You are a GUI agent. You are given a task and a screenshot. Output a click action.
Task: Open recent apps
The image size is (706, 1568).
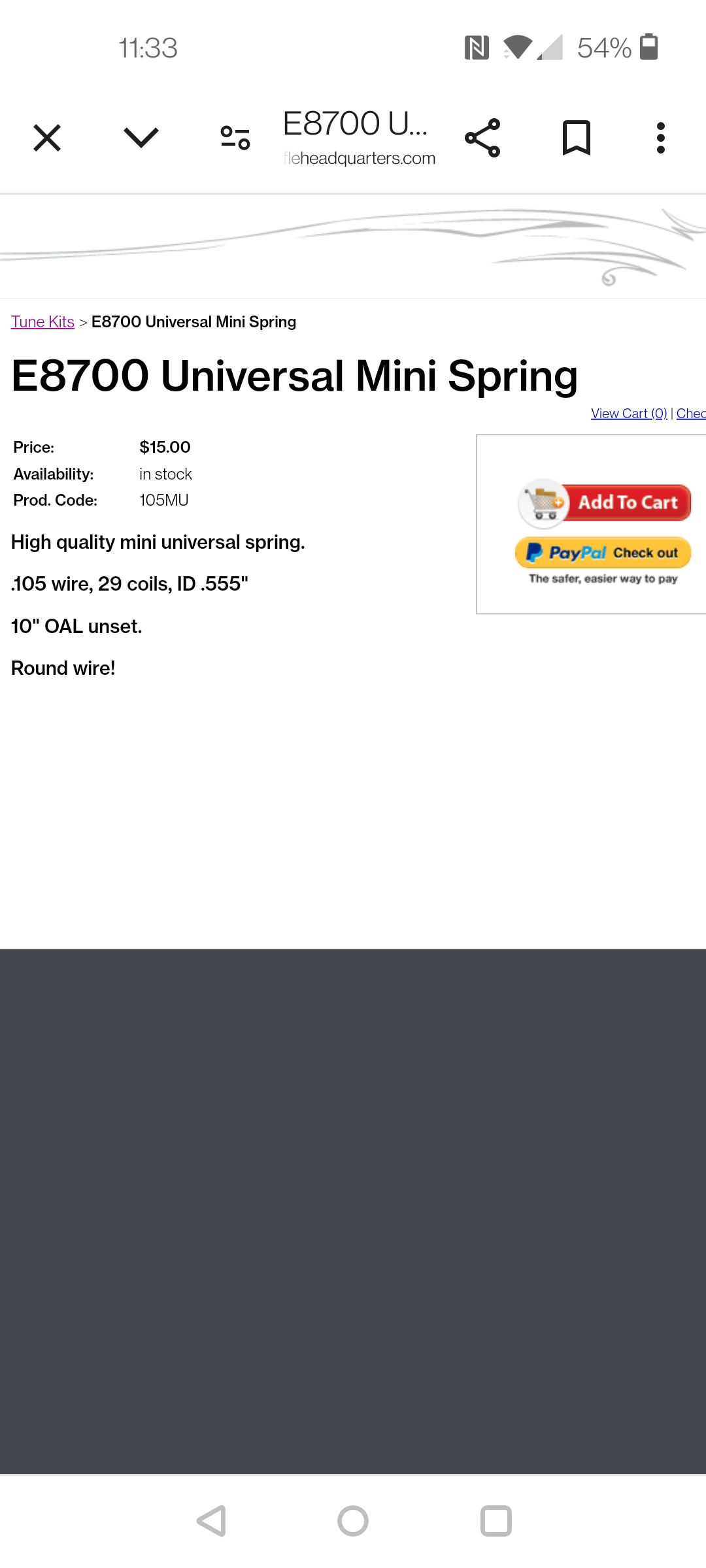496,1521
